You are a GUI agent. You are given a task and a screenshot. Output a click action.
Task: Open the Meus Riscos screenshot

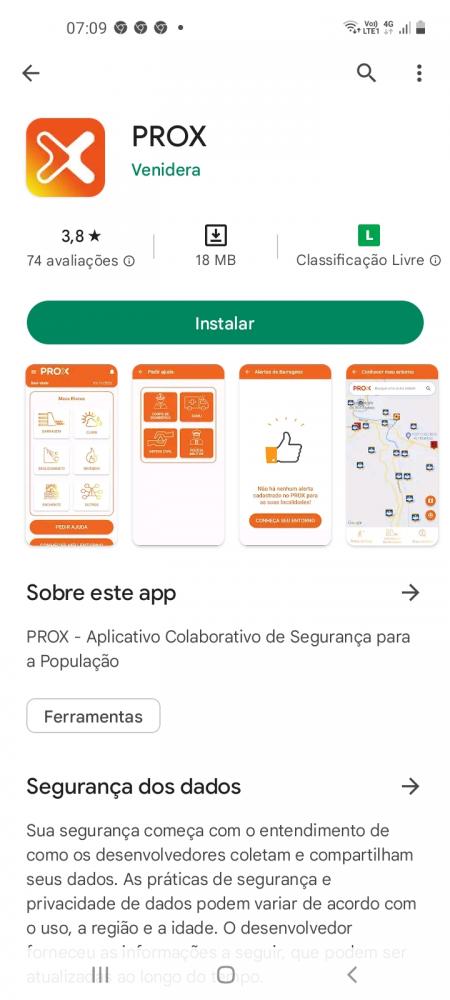[x=71, y=455]
